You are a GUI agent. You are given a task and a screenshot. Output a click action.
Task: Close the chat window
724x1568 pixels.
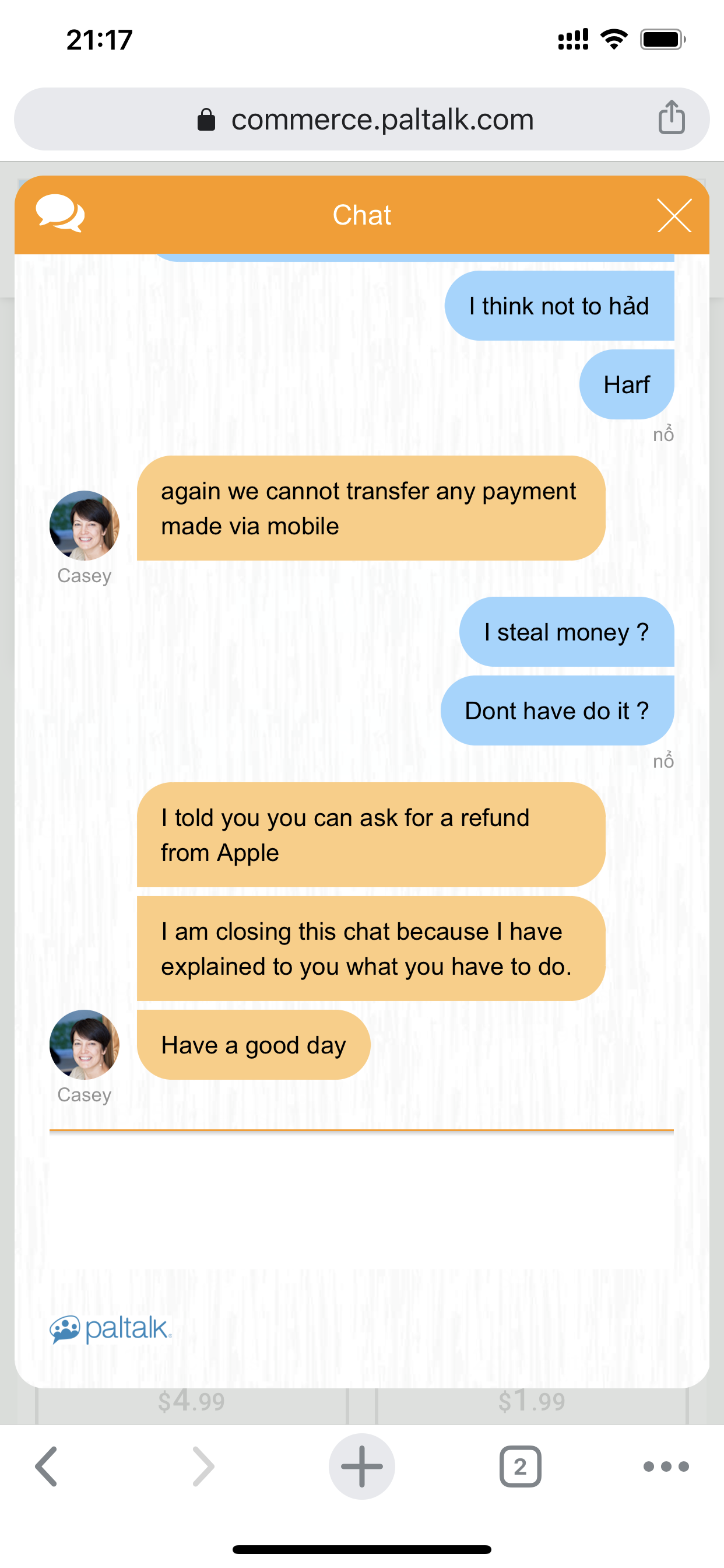tap(674, 215)
